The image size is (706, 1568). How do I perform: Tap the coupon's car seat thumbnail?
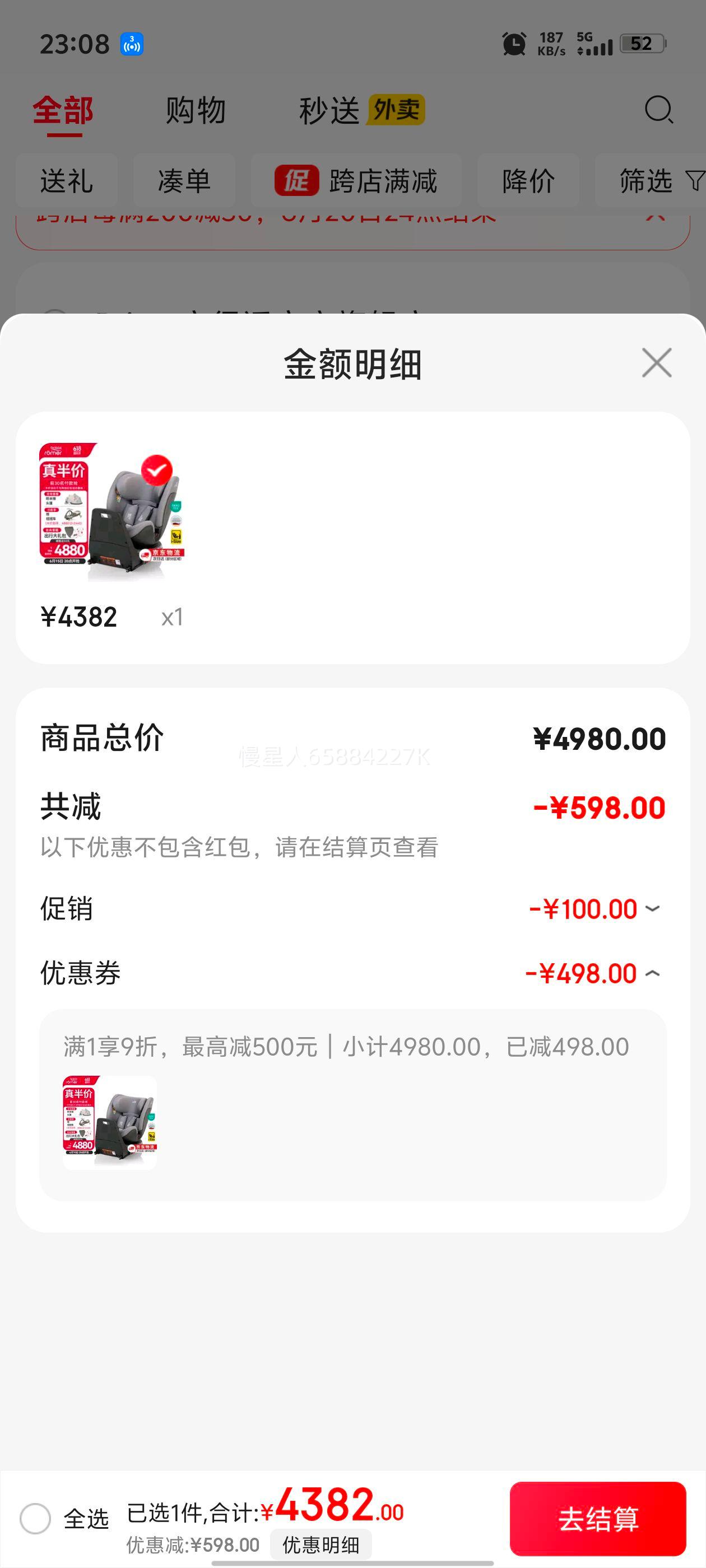coord(110,1122)
